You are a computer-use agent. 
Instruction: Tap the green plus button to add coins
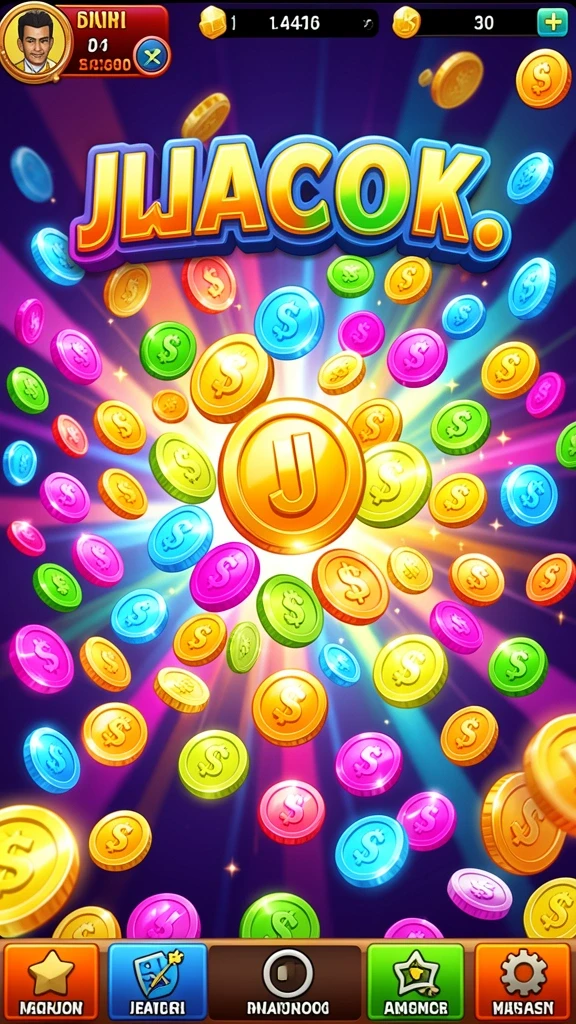click(x=552, y=23)
